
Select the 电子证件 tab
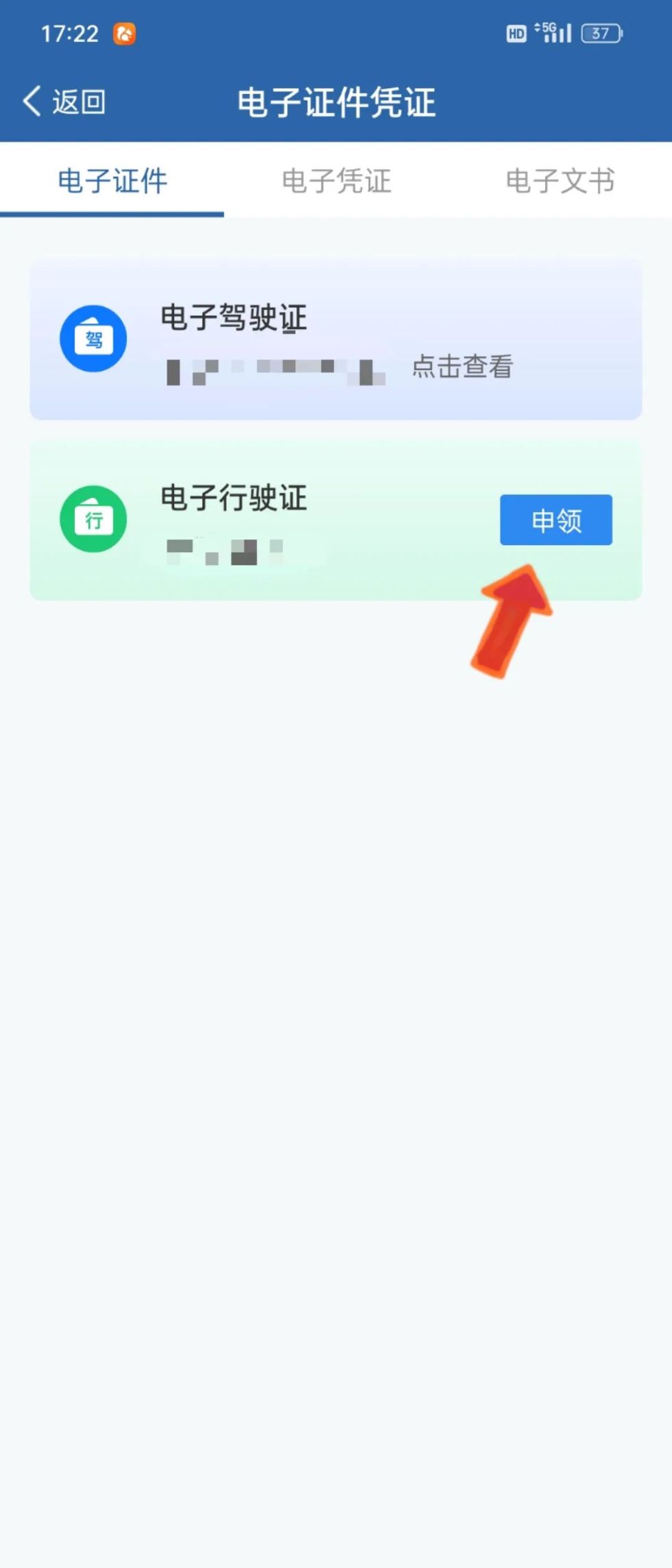coord(112,182)
